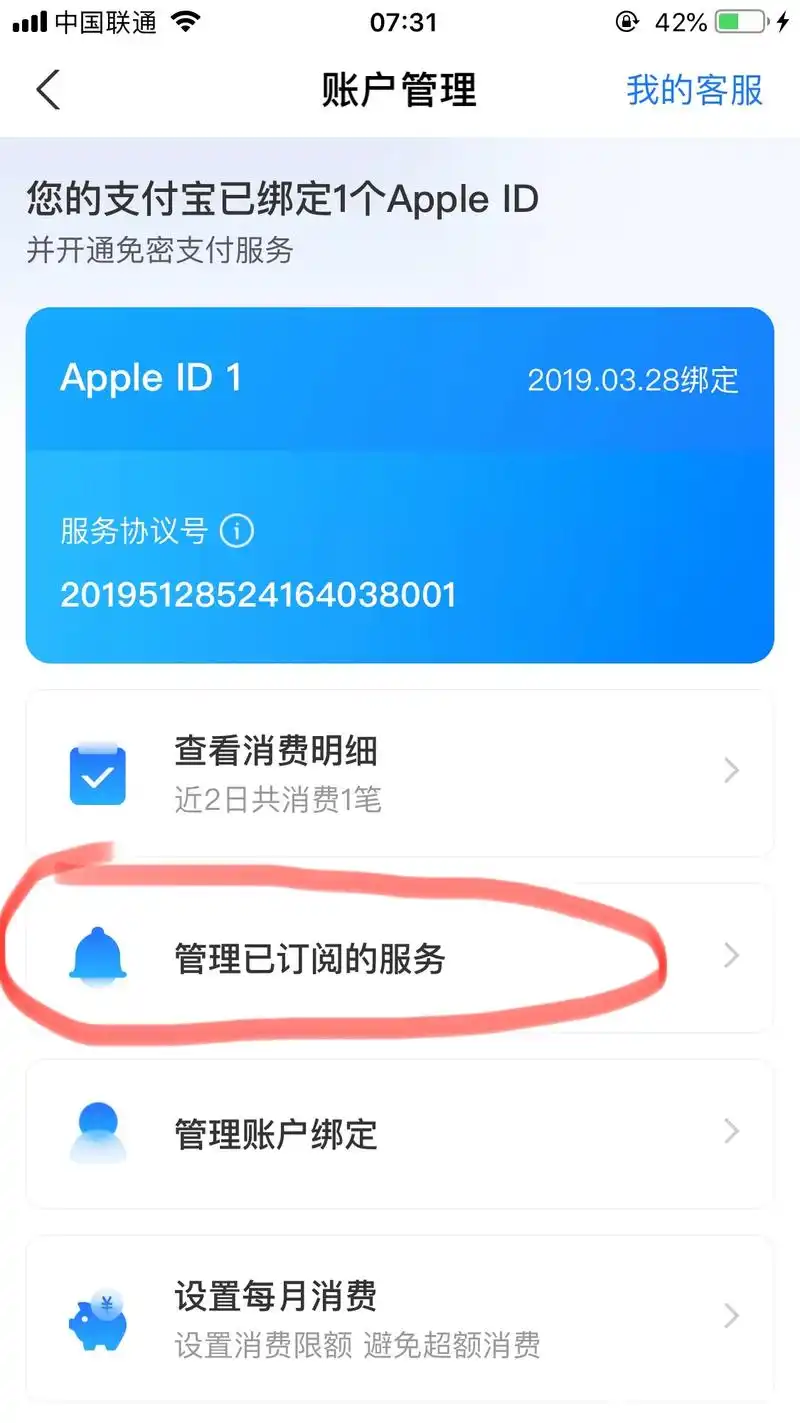Tap the back arrow at top left

click(48, 90)
